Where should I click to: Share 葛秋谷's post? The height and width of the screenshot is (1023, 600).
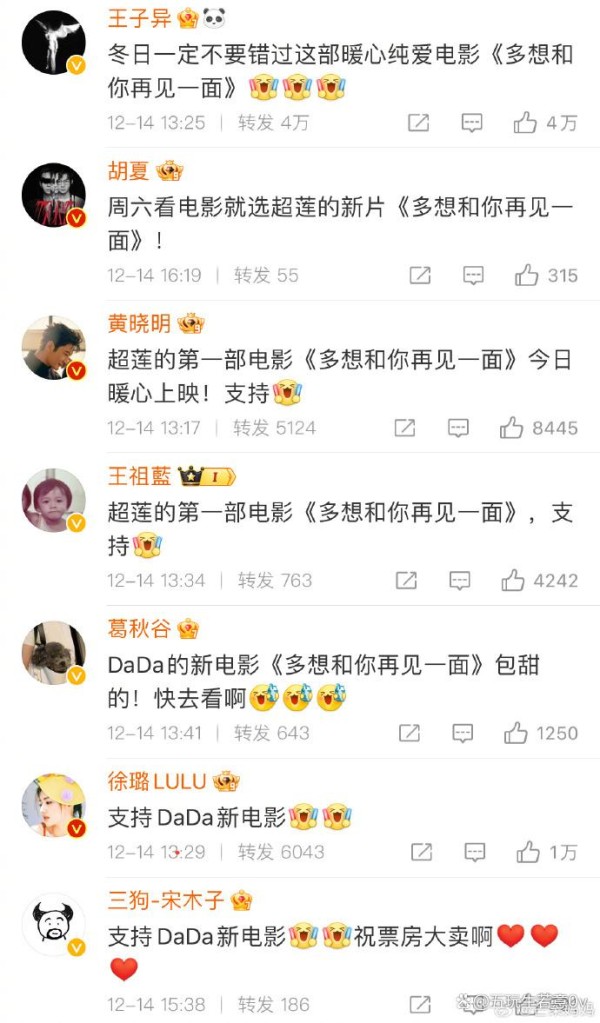click(x=410, y=733)
